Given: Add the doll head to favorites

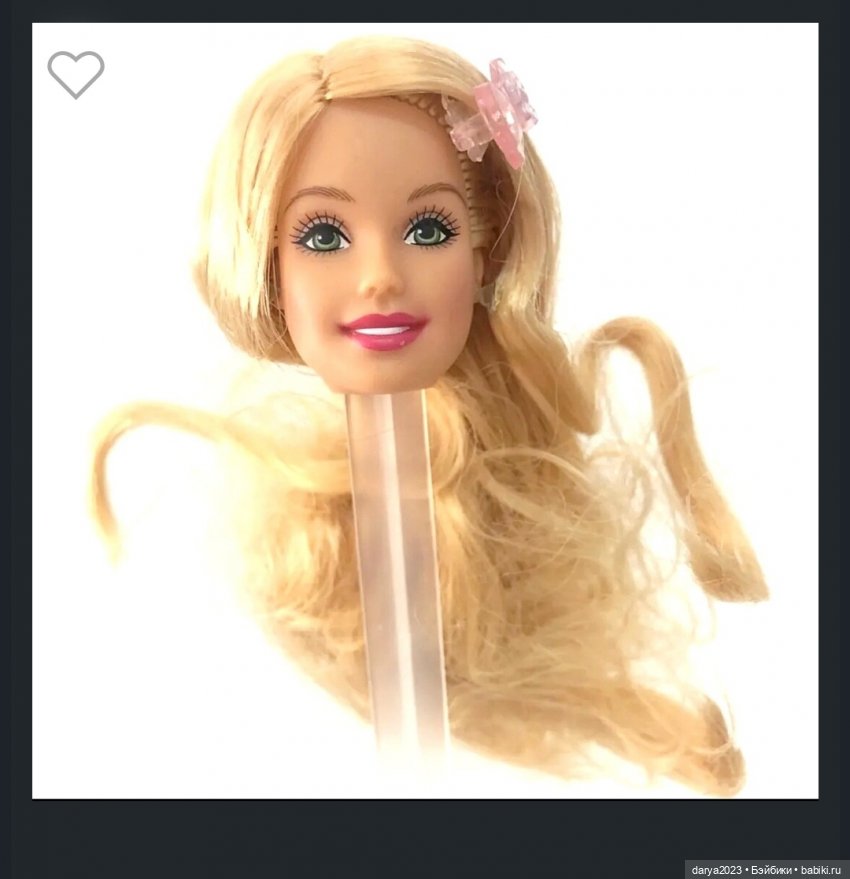Looking at the screenshot, I should pos(76,74).
